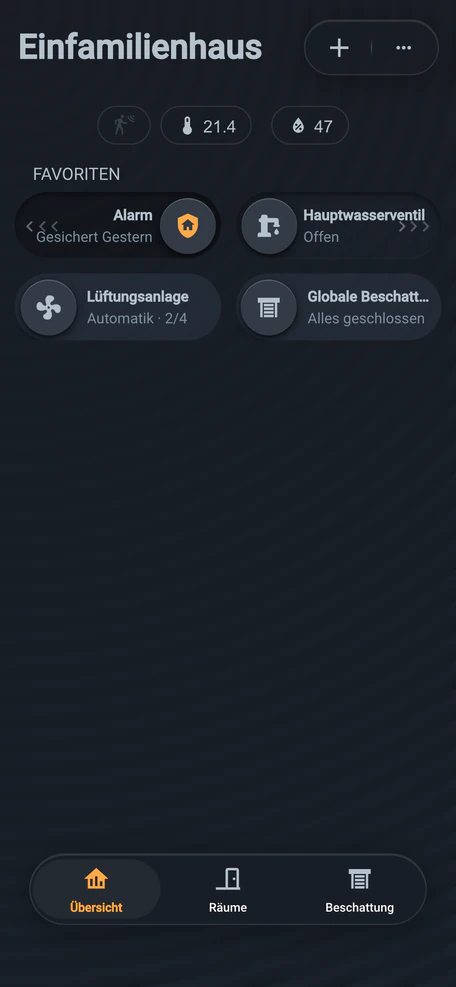Open the three-dot overflow menu
456x987 pixels.
404,48
